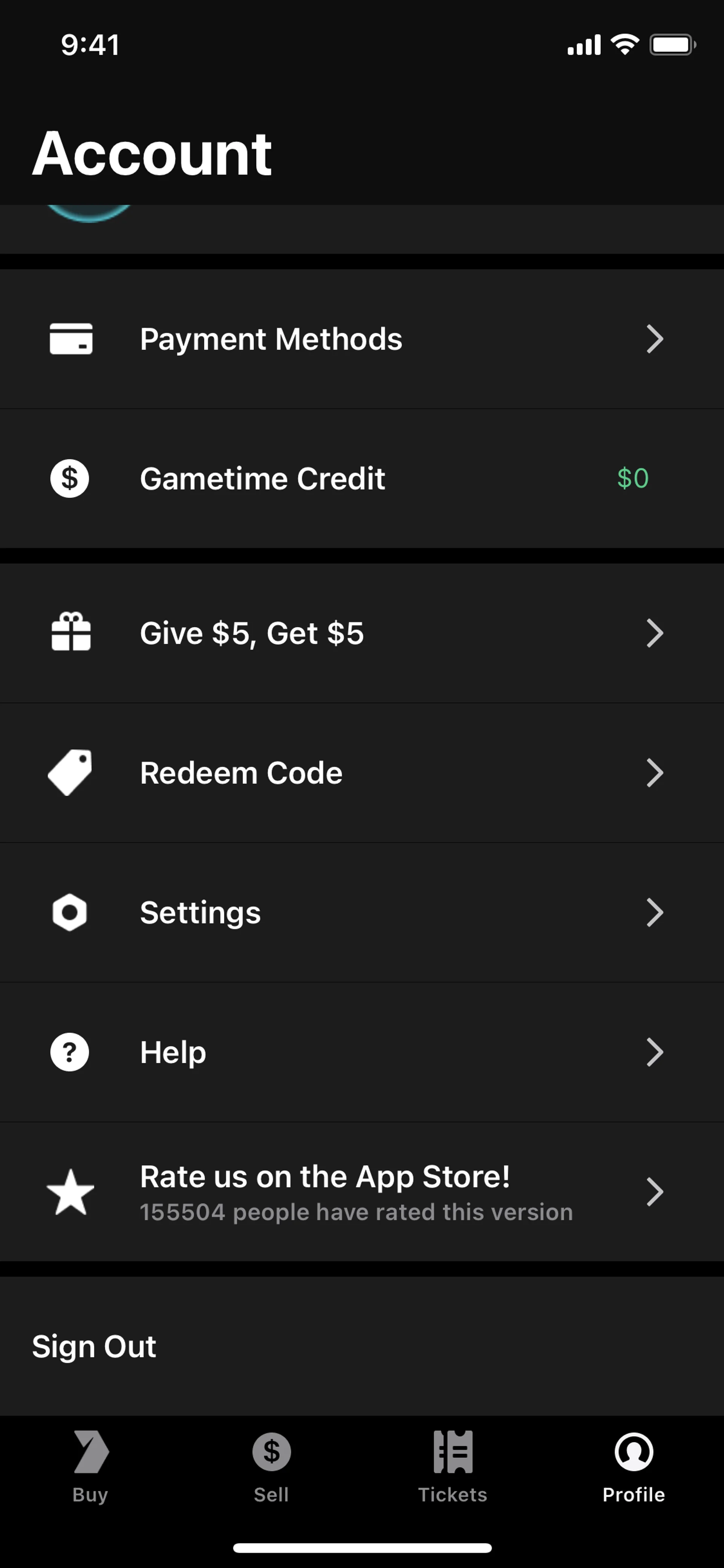Switch to the Sell tab

271,1467
